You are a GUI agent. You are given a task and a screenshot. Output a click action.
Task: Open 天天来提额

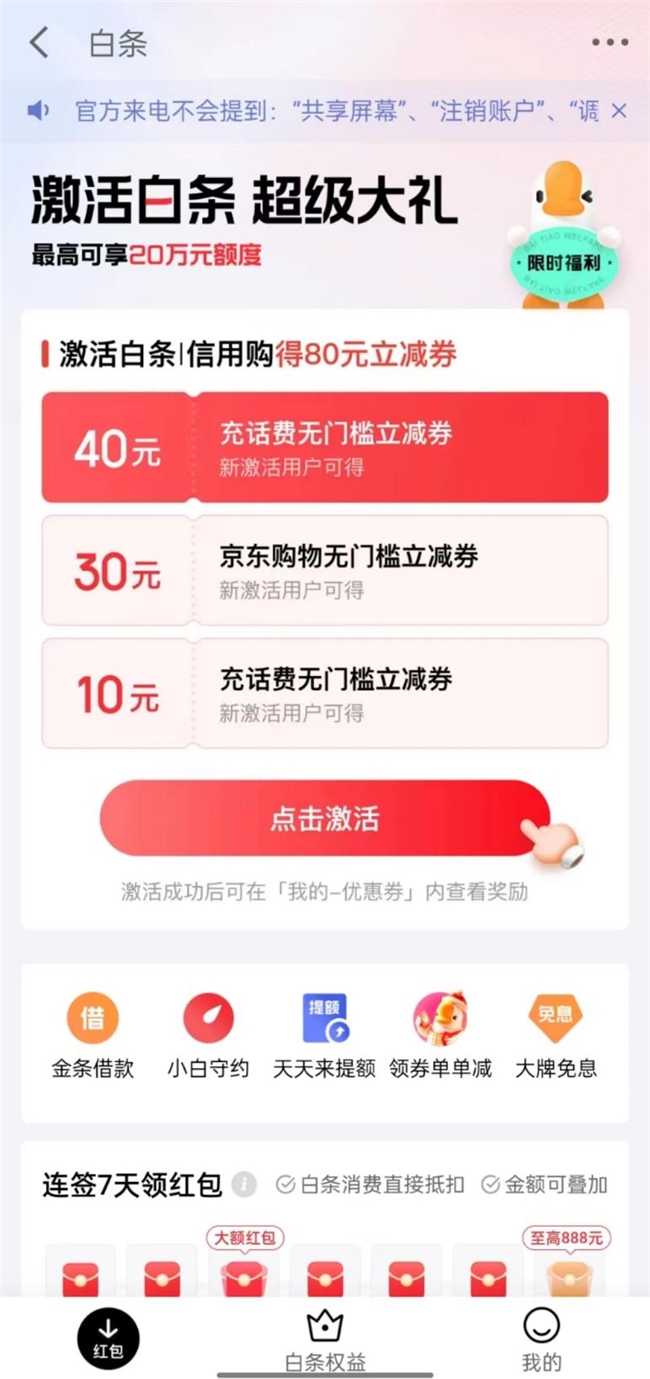[x=325, y=1037]
